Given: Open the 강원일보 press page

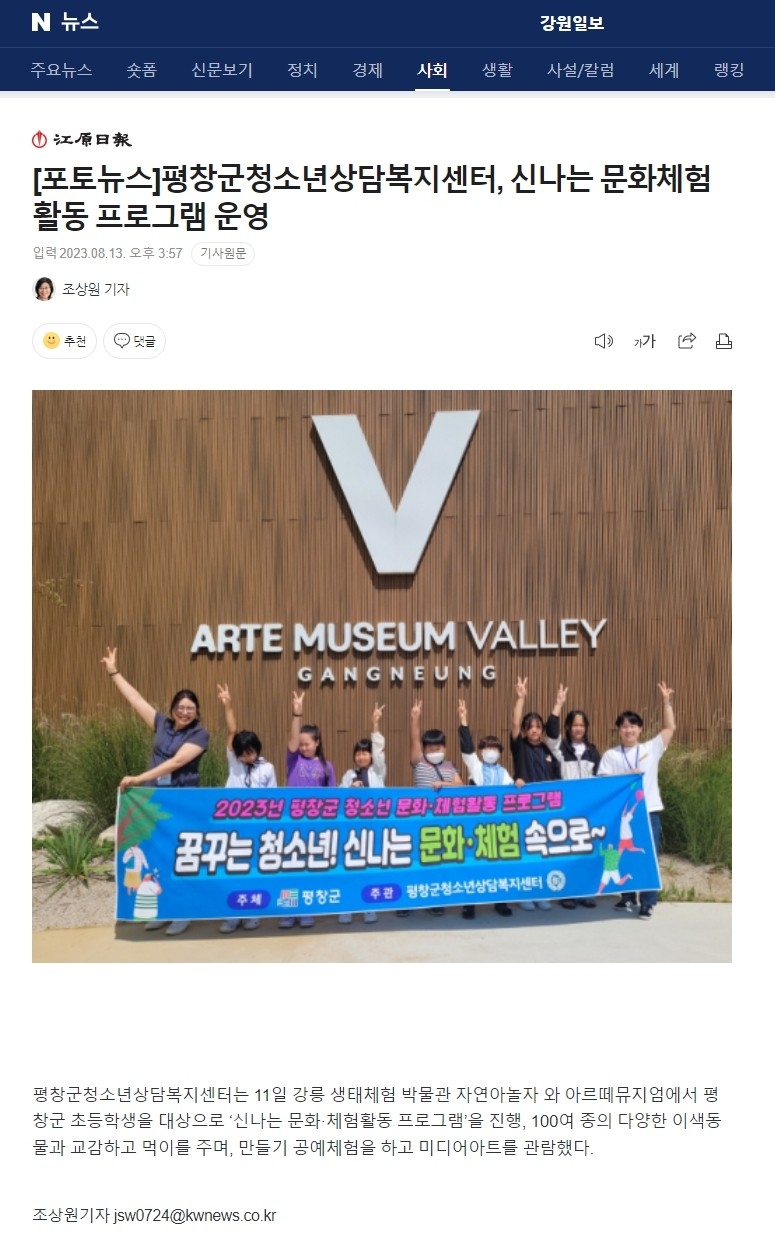Looking at the screenshot, I should click(571, 23).
